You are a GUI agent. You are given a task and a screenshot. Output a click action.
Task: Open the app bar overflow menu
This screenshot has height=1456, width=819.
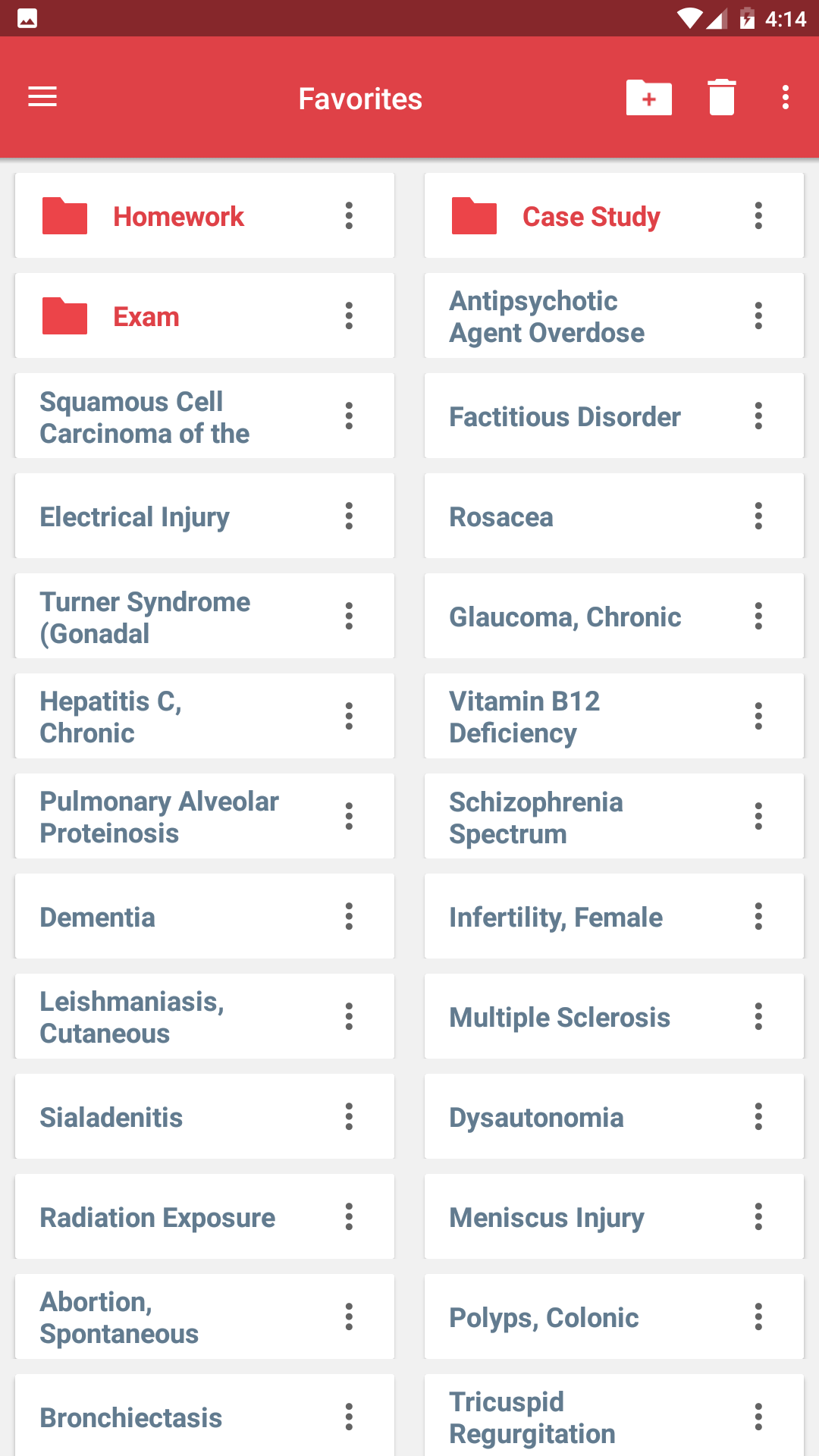pos(786,97)
